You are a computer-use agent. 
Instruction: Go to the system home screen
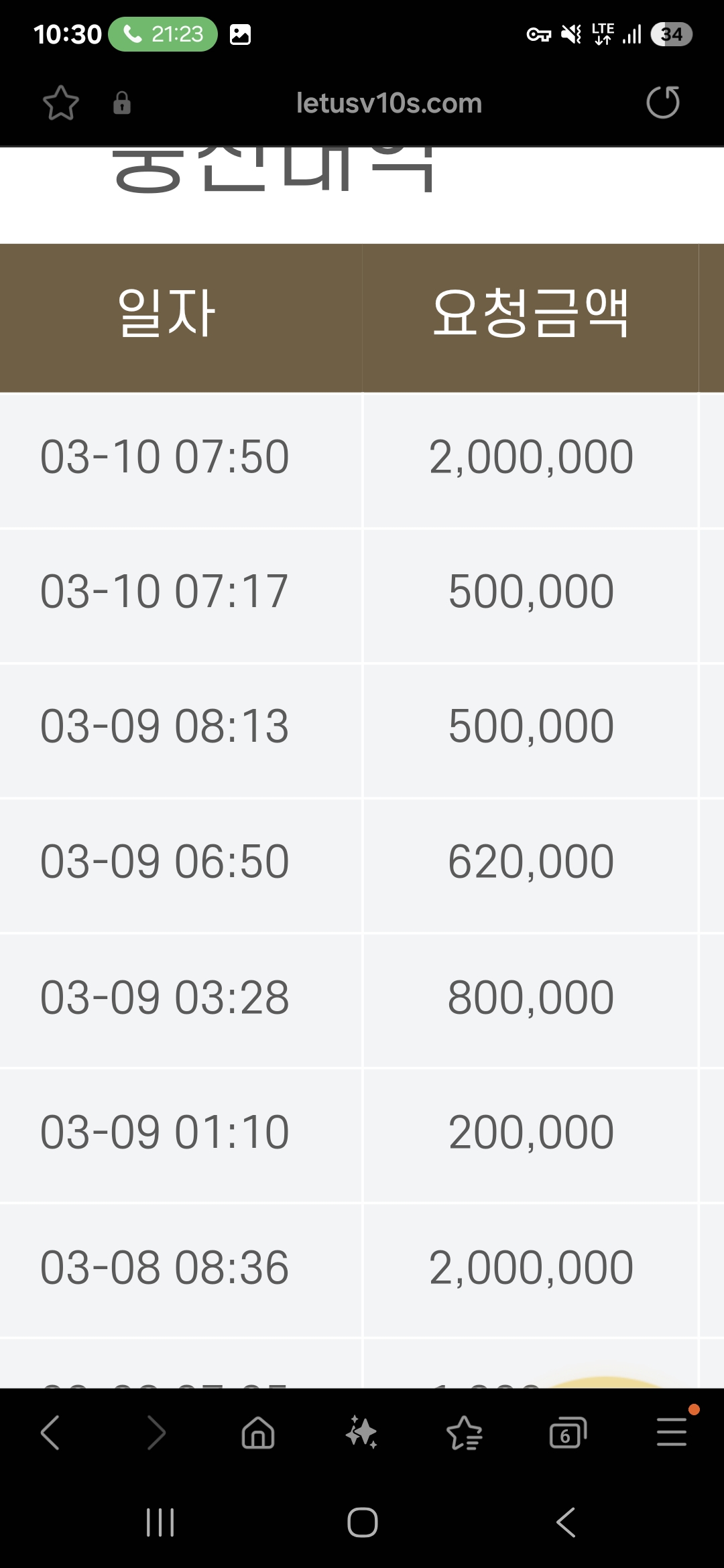click(363, 1522)
